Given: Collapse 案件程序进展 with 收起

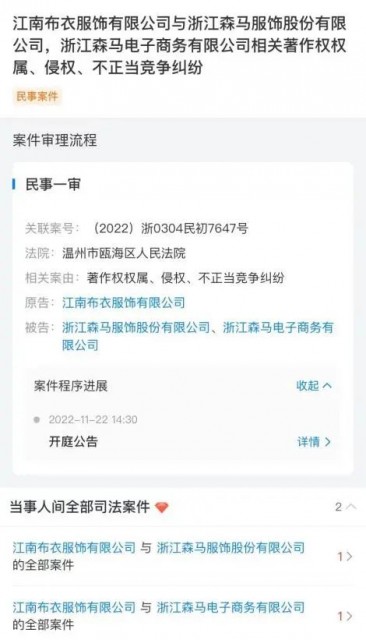Looking at the screenshot, I should pyautogui.click(x=314, y=386).
